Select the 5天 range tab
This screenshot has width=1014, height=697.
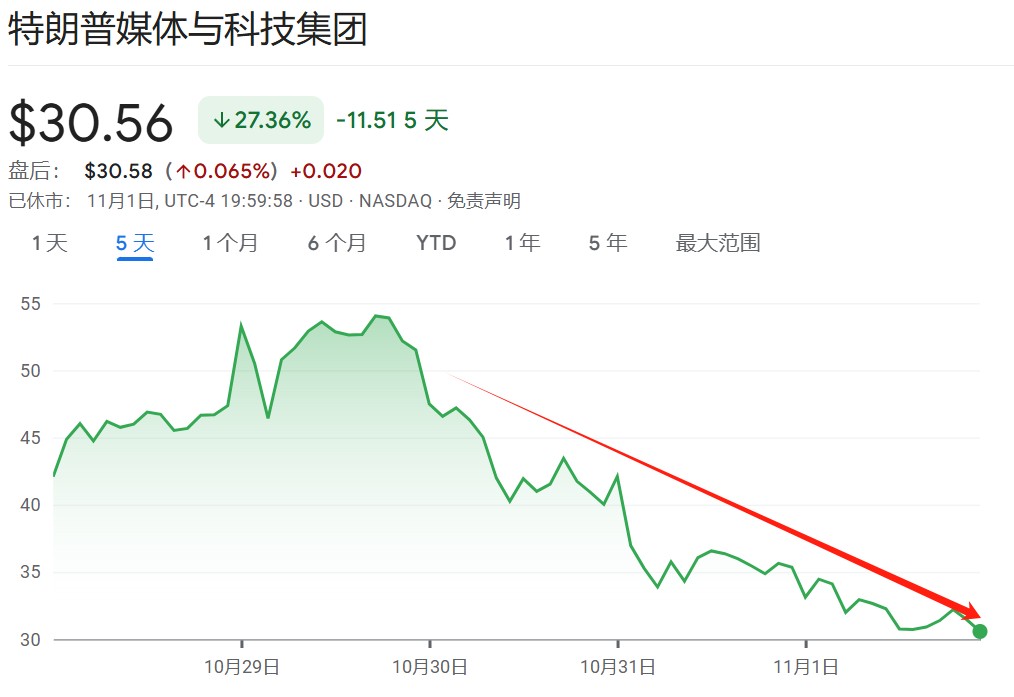tap(135, 243)
